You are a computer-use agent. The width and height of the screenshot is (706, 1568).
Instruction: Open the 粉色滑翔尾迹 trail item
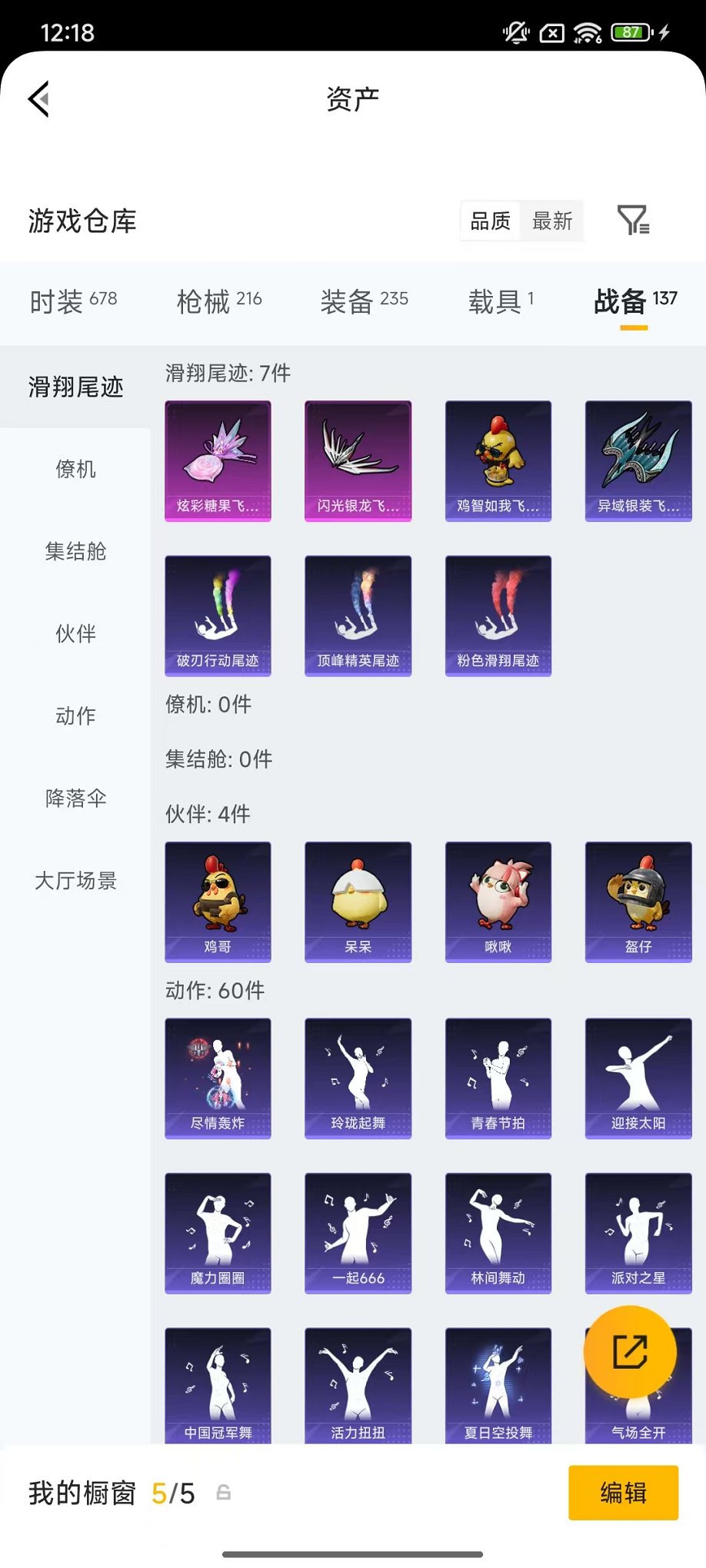tap(498, 615)
